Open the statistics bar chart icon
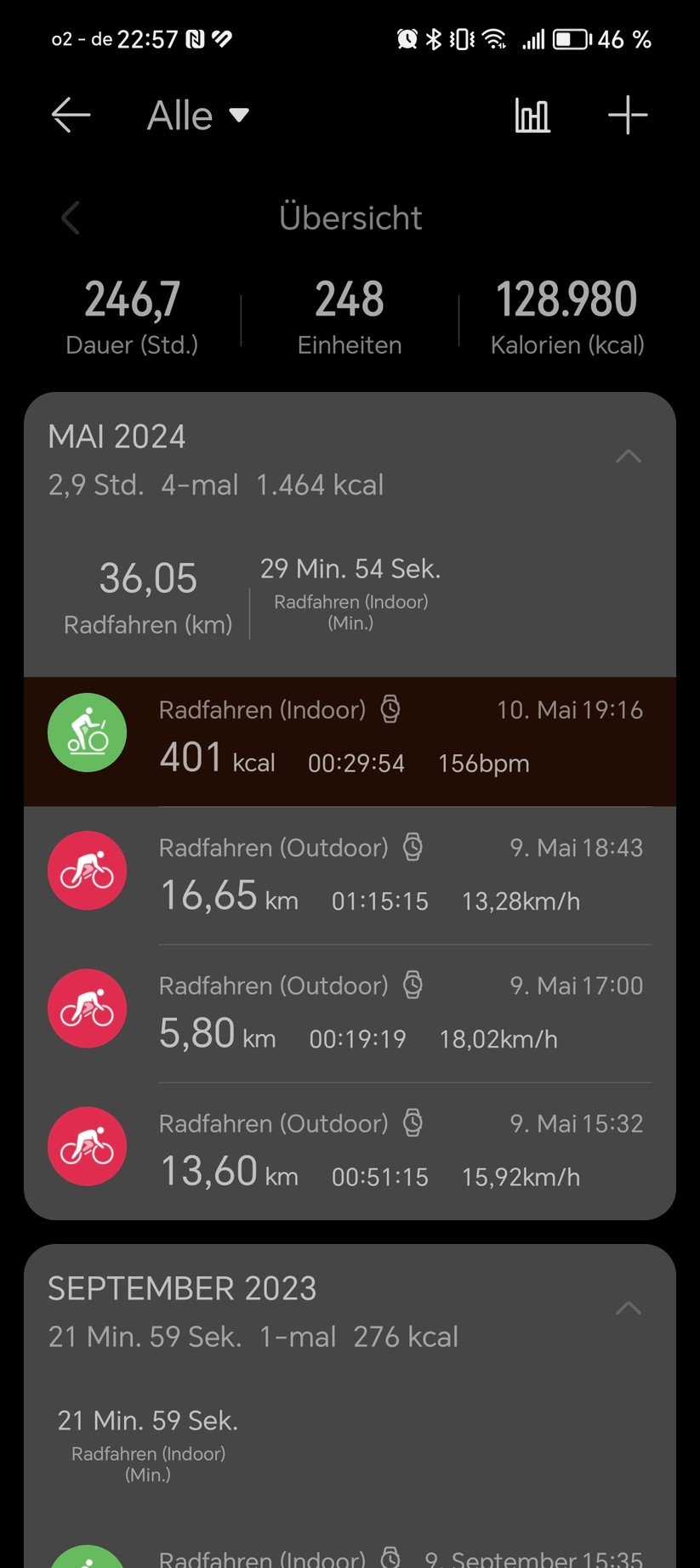This screenshot has width=700, height=1568. point(532,115)
